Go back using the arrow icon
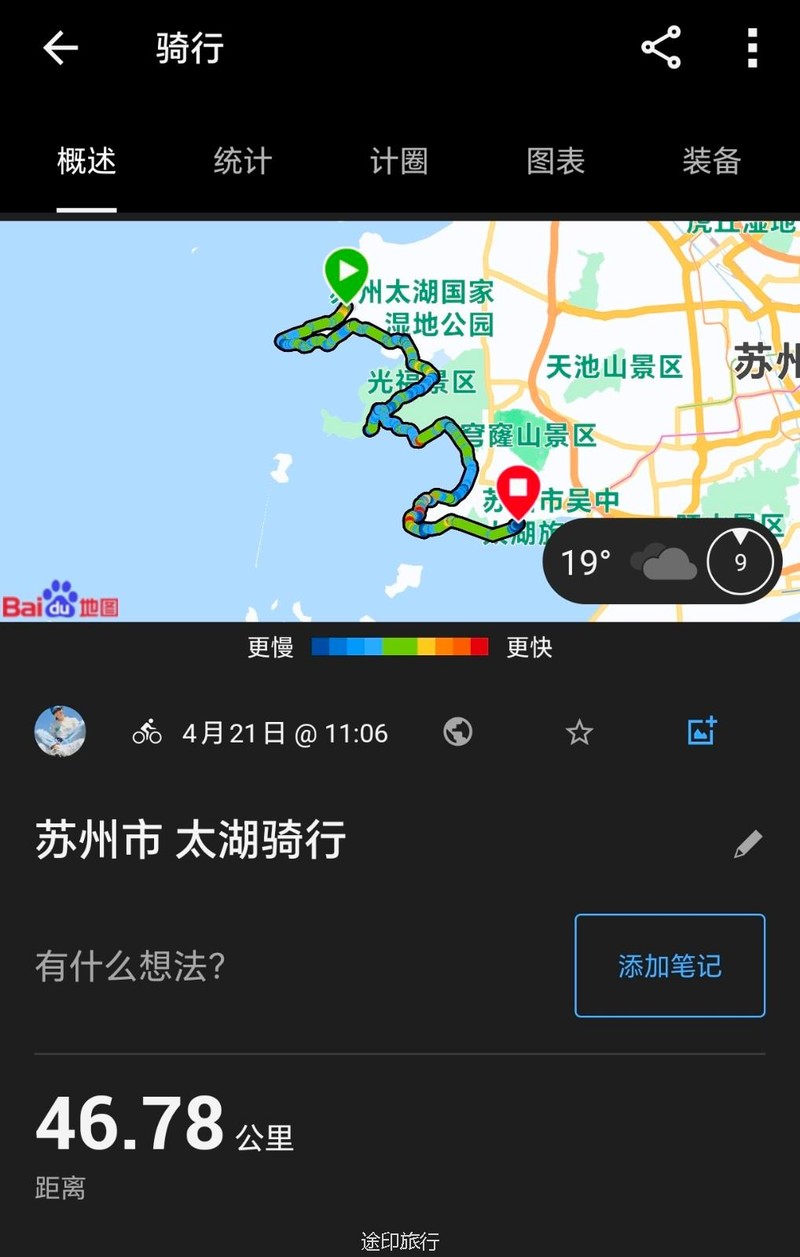 pyautogui.click(x=60, y=48)
